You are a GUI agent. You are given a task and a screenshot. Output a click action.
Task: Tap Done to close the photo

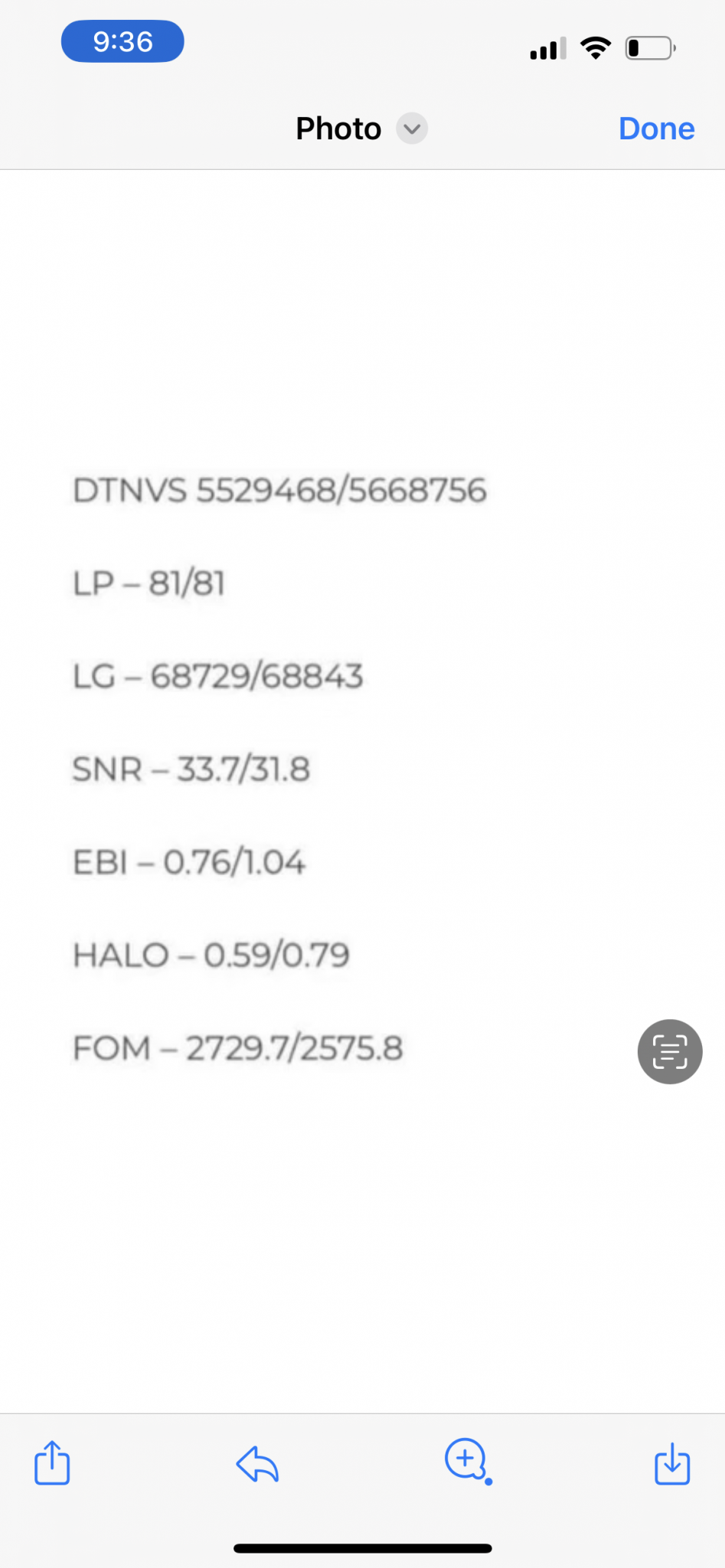click(656, 129)
